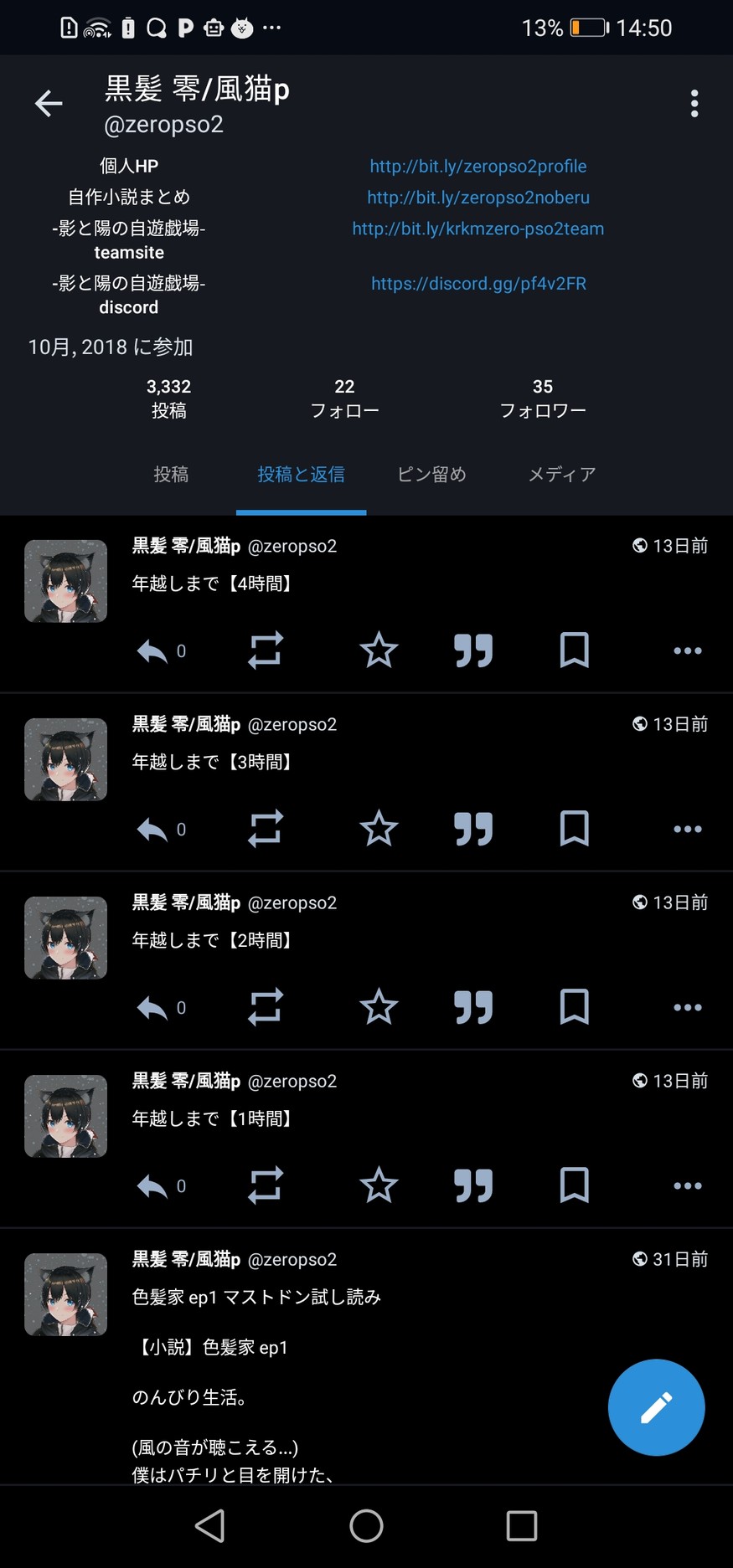This screenshot has width=733, height=1568.
Task: Switch to the 投稿 tab
Action: click(x=171, y=475)
